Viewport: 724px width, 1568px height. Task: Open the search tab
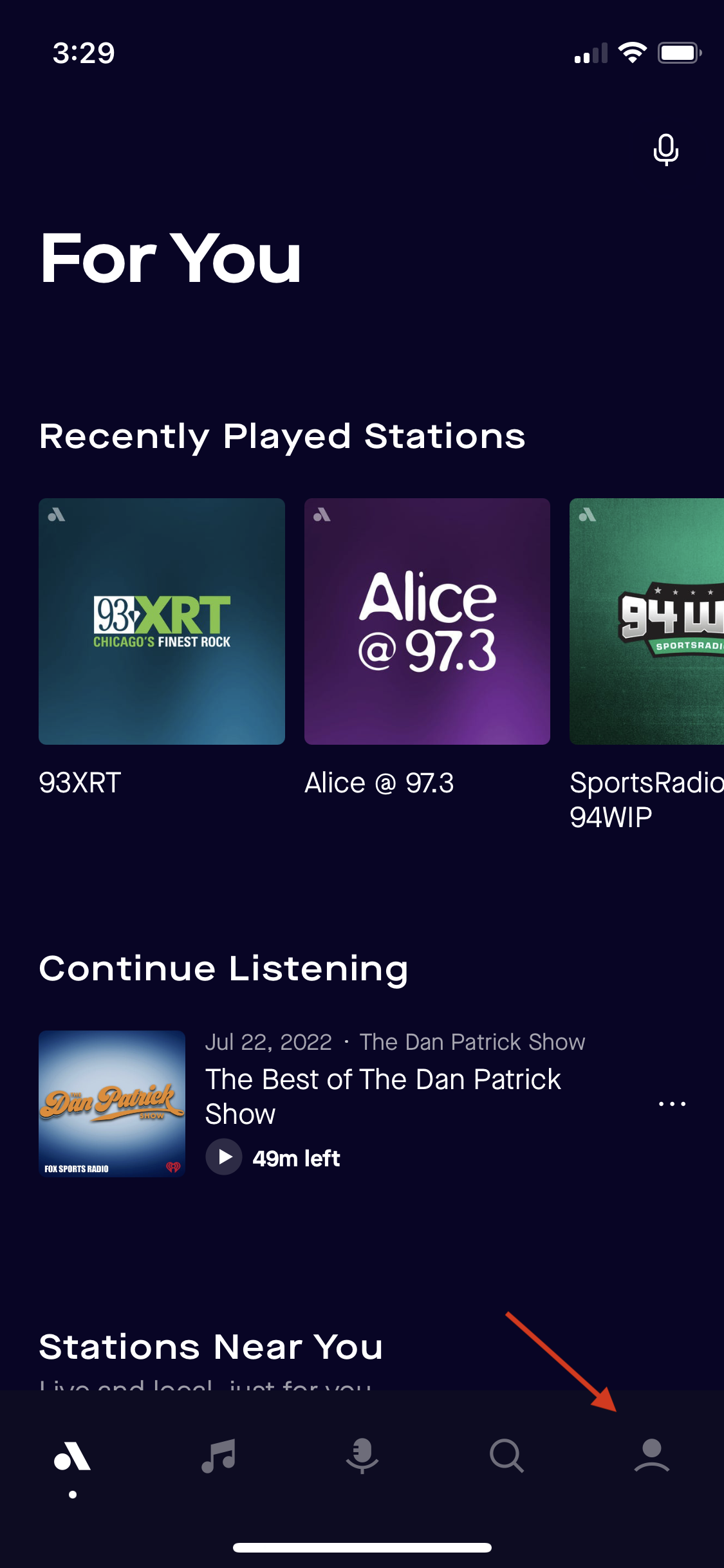tap(506, 1456)
